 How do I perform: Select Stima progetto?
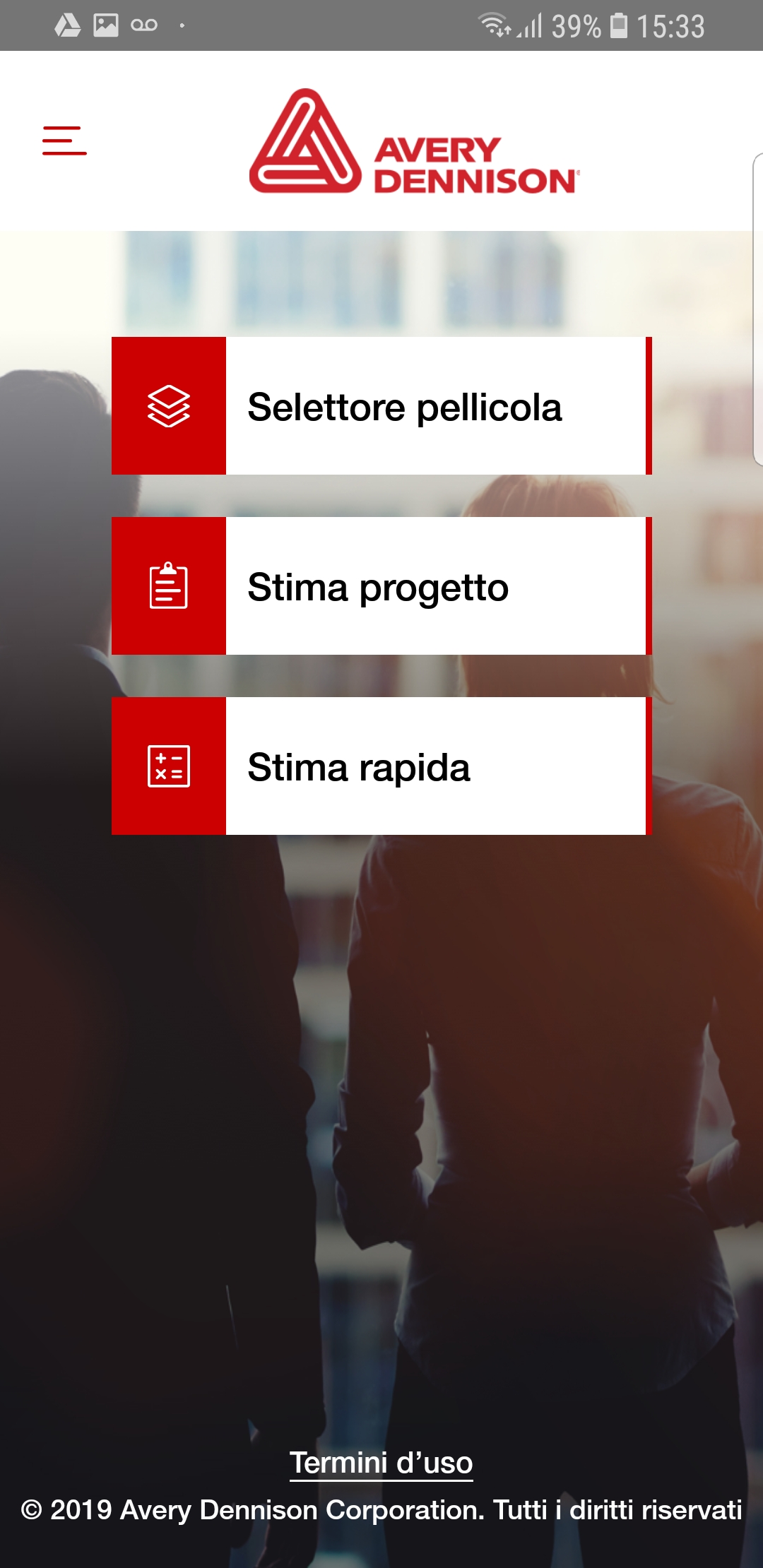(x=381, y=586)
